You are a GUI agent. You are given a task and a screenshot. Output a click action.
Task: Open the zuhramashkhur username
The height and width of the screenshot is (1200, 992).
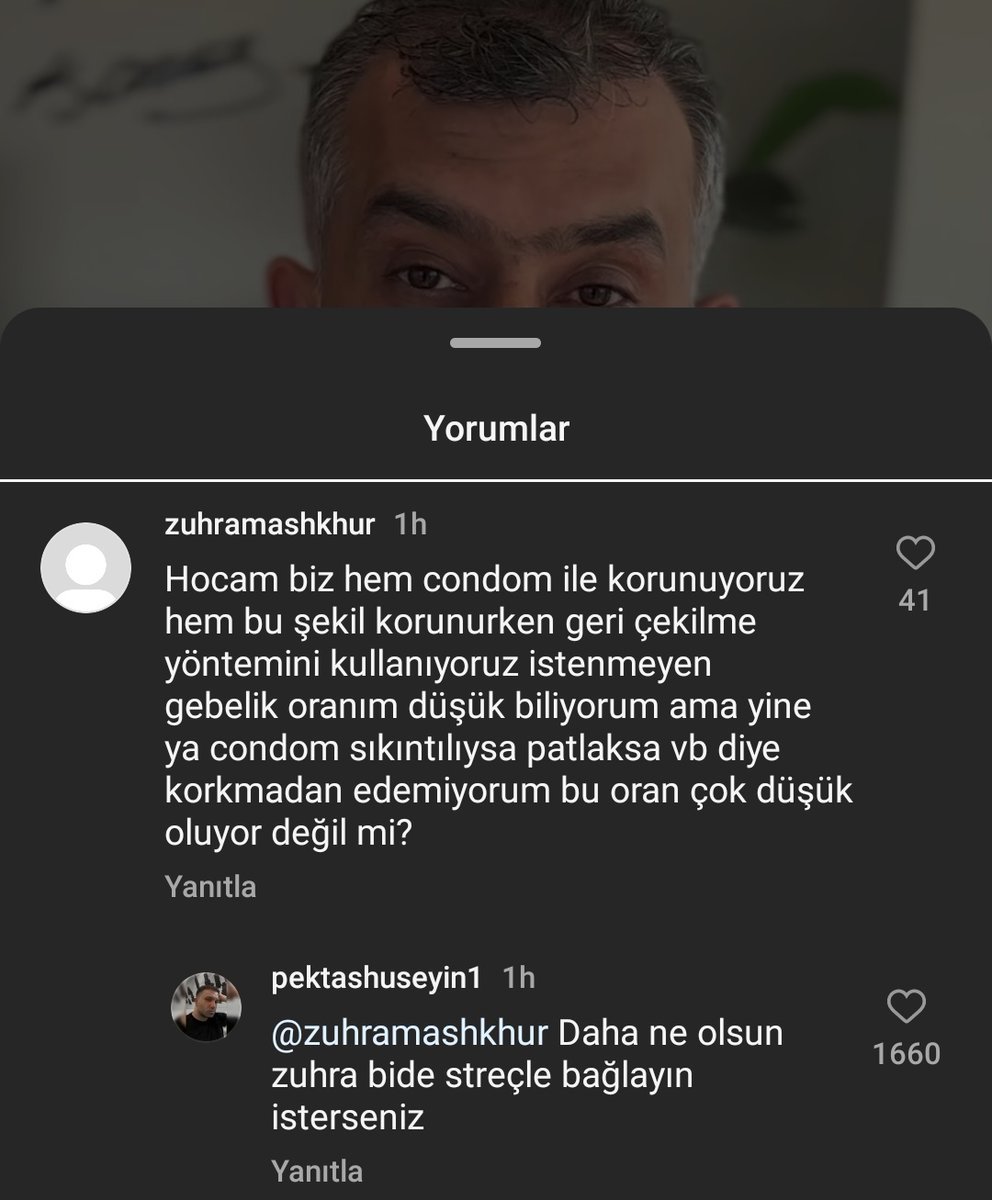[x=269, y=525]
